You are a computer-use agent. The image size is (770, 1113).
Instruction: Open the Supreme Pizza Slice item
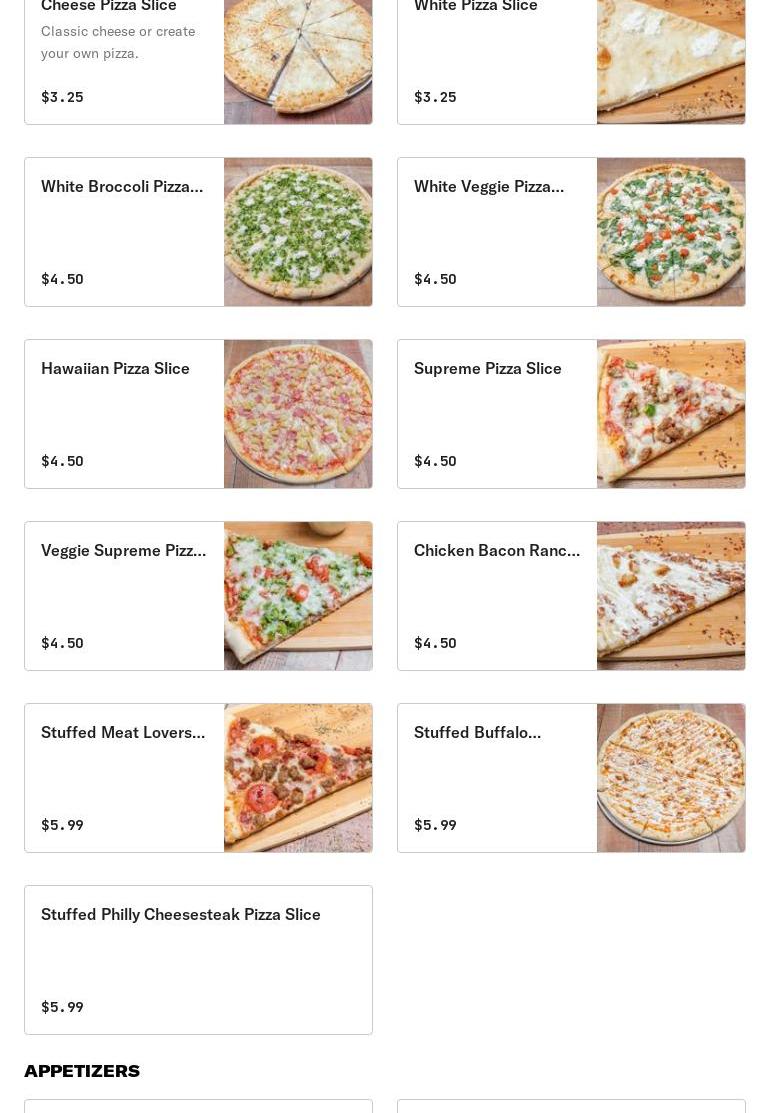(571, 414)
